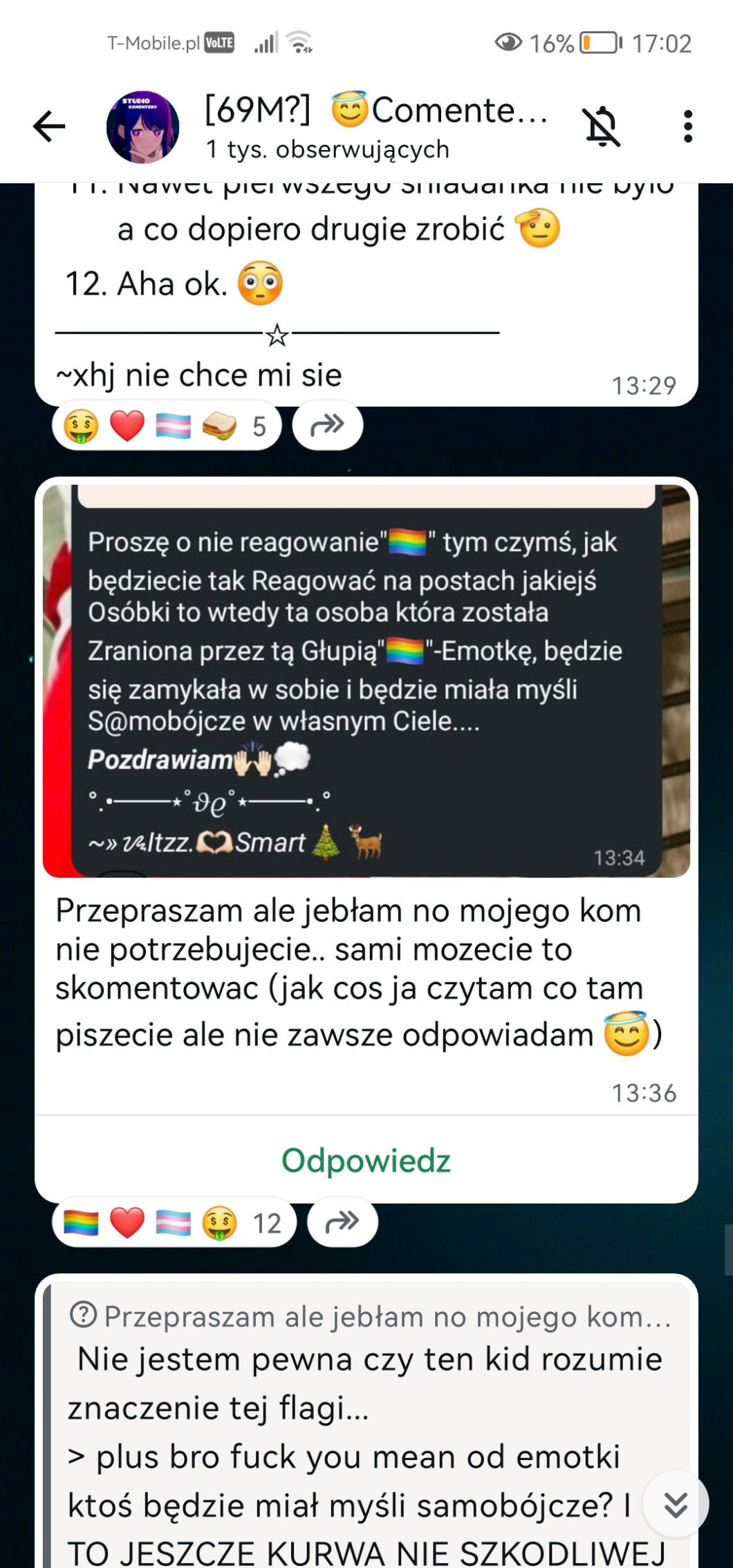Go back from the channel

[49, 127]
